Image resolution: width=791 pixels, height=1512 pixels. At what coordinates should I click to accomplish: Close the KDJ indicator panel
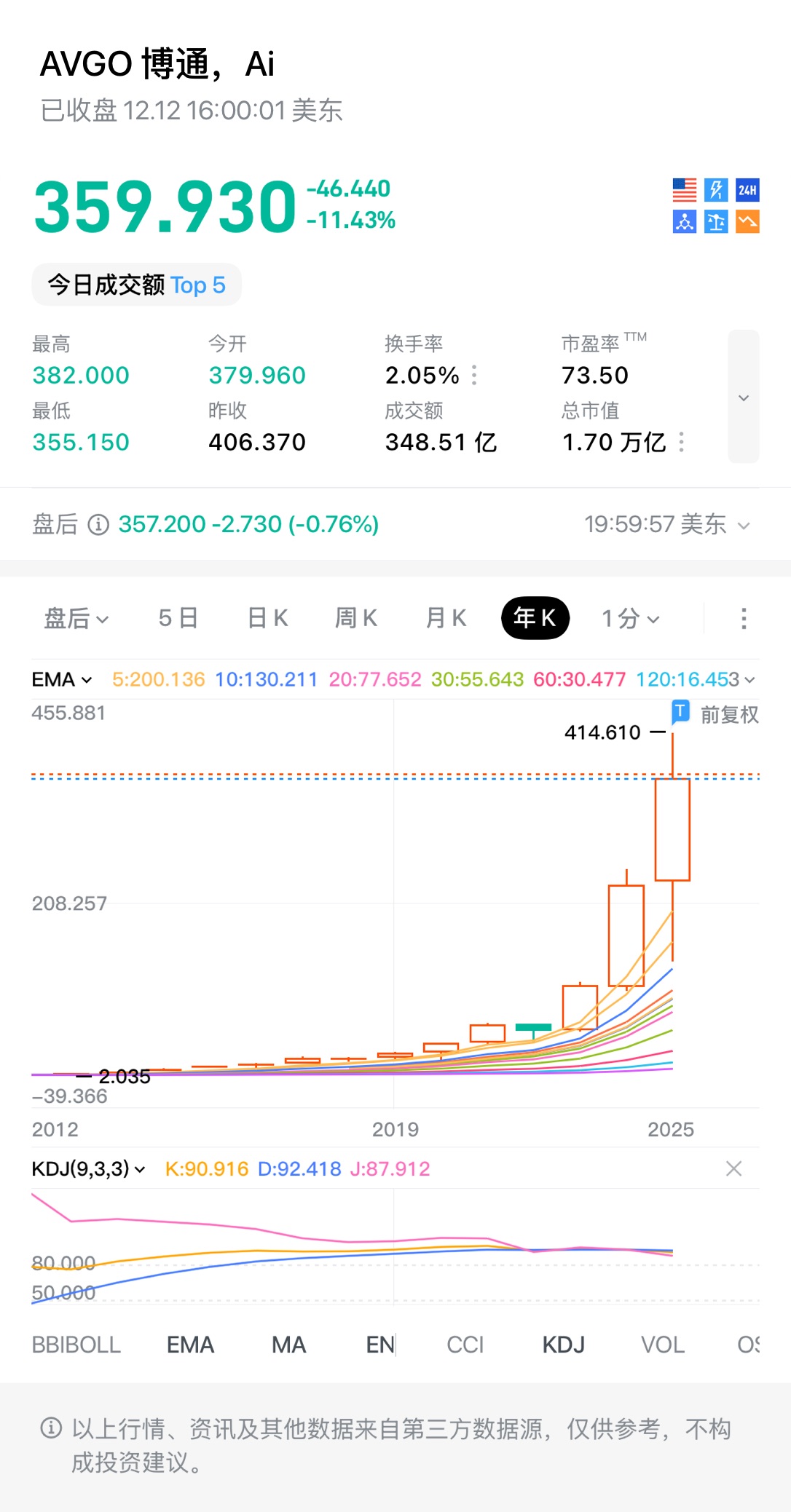(x=733, y=1169)
